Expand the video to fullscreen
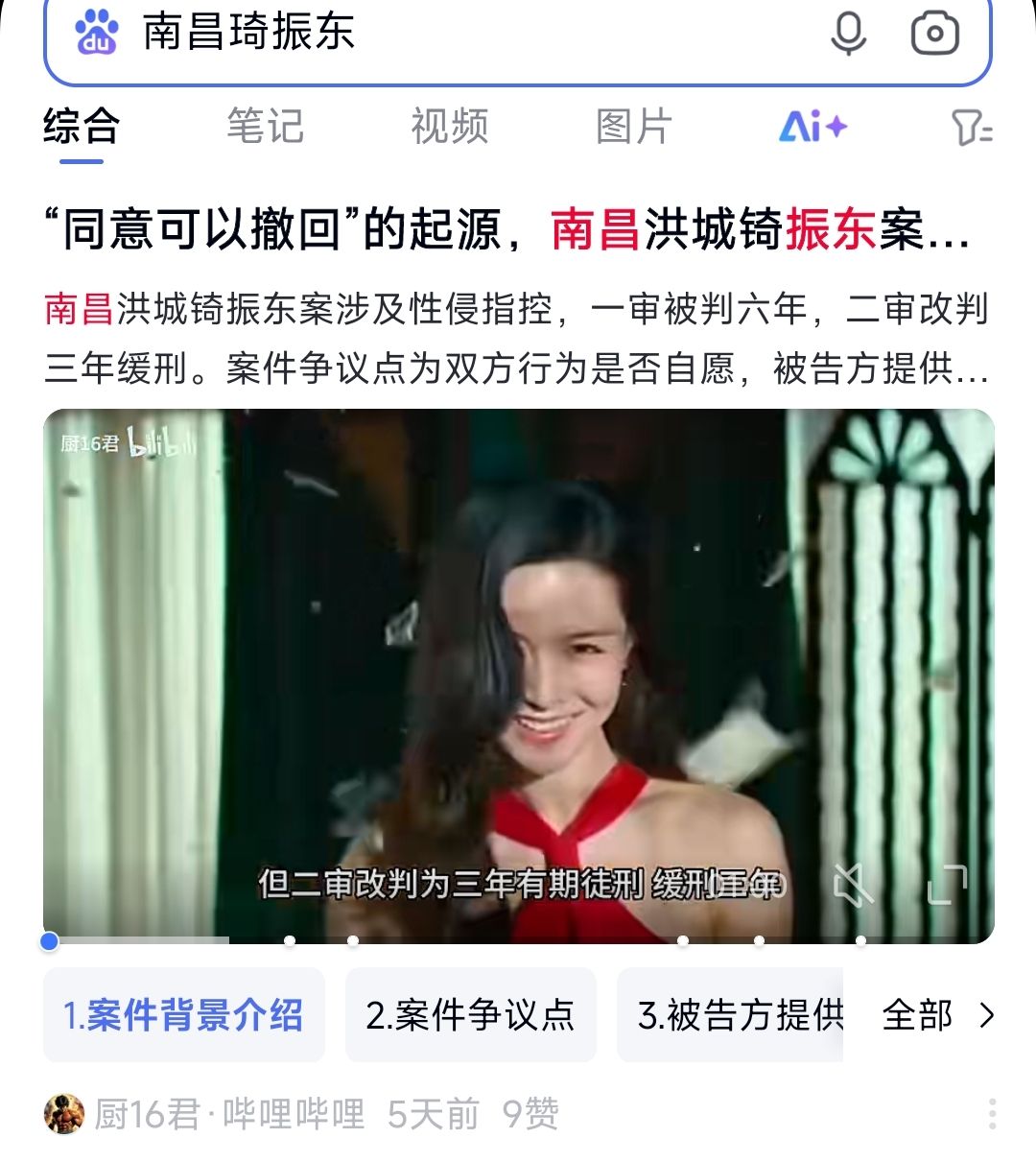This screenshot has width=1036, height=1162. pos(947,883)
